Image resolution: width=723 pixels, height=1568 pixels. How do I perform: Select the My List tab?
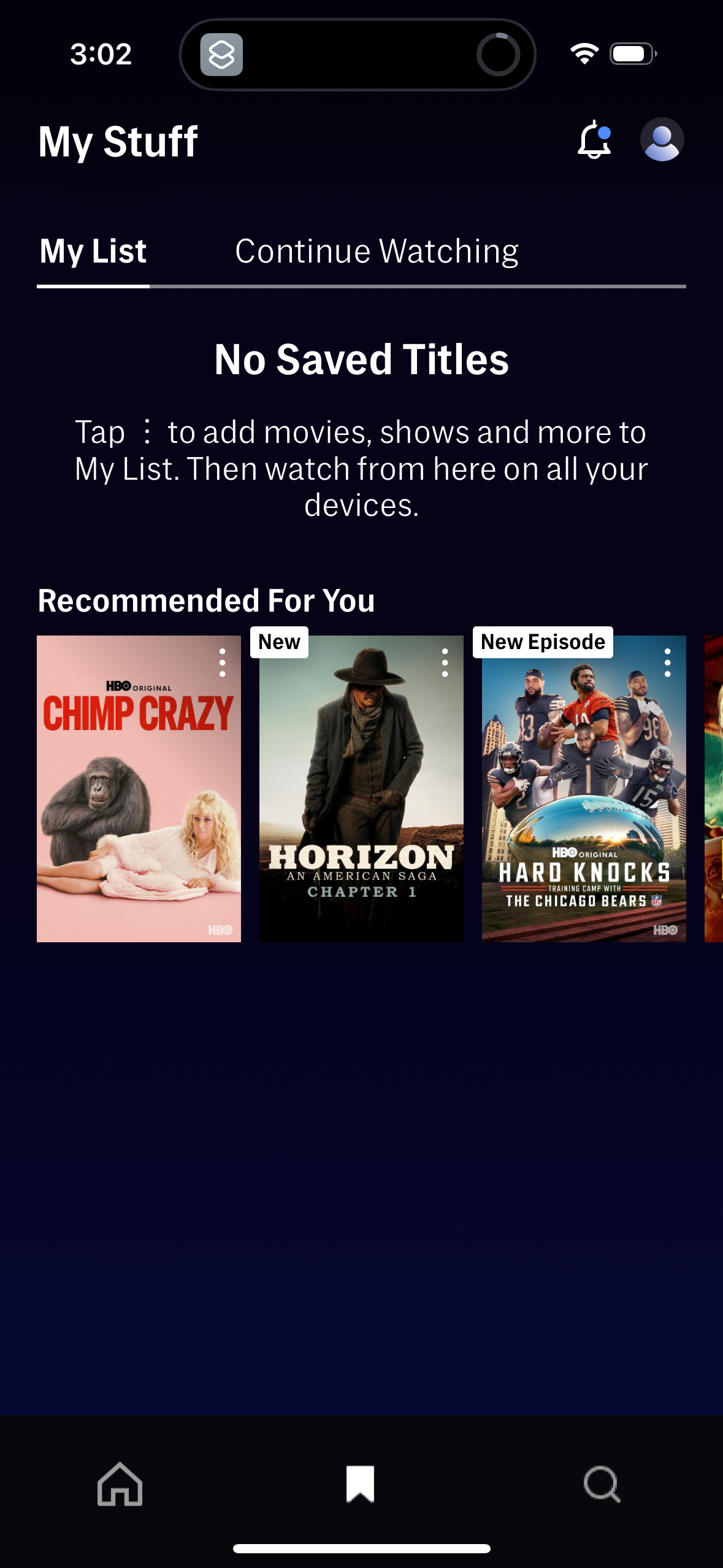click(93, 252)
